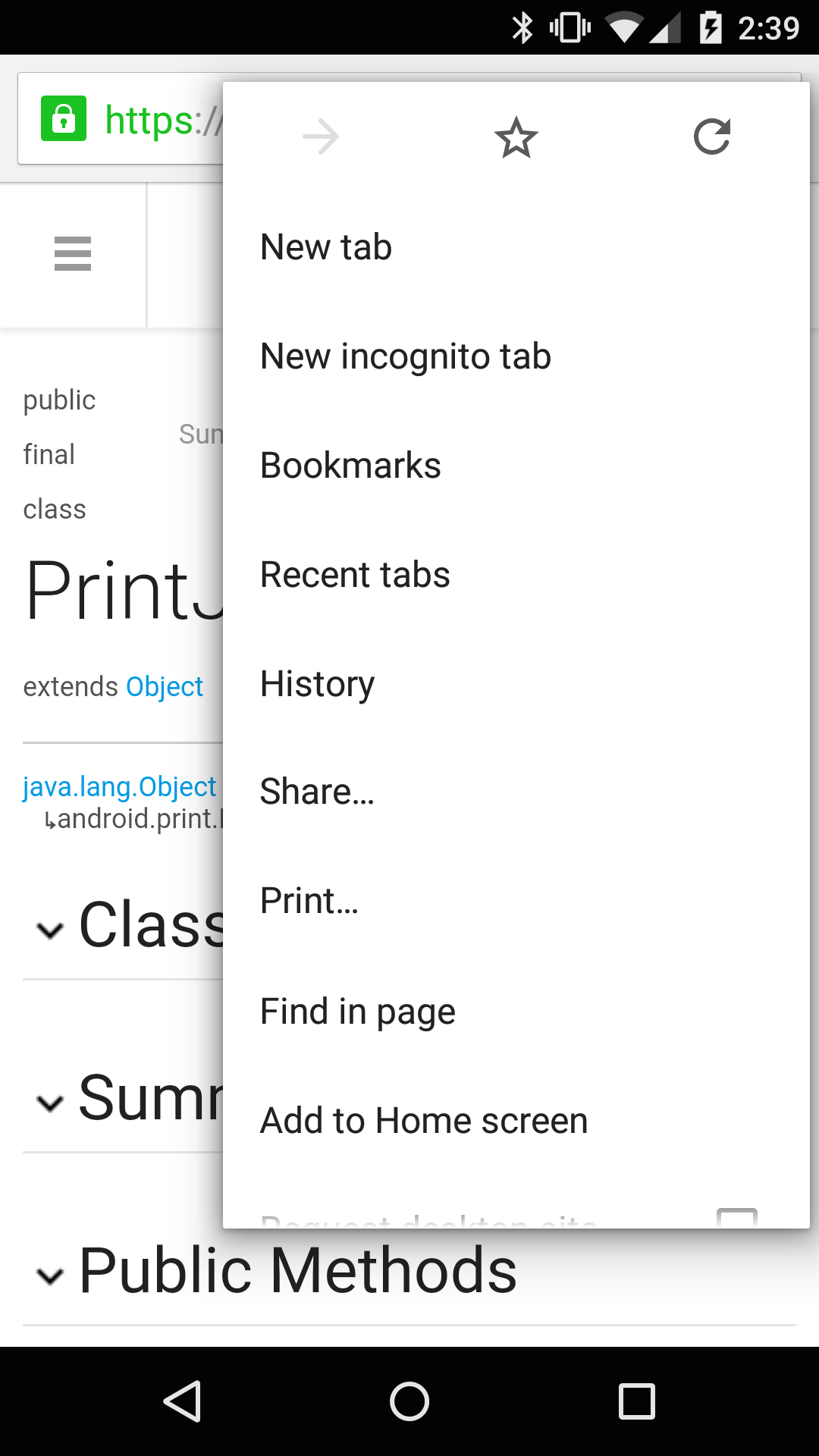This screenshot has height=1456, width=819.
Task: Follow the java.lang.Object link
Action: coord(119,786)
